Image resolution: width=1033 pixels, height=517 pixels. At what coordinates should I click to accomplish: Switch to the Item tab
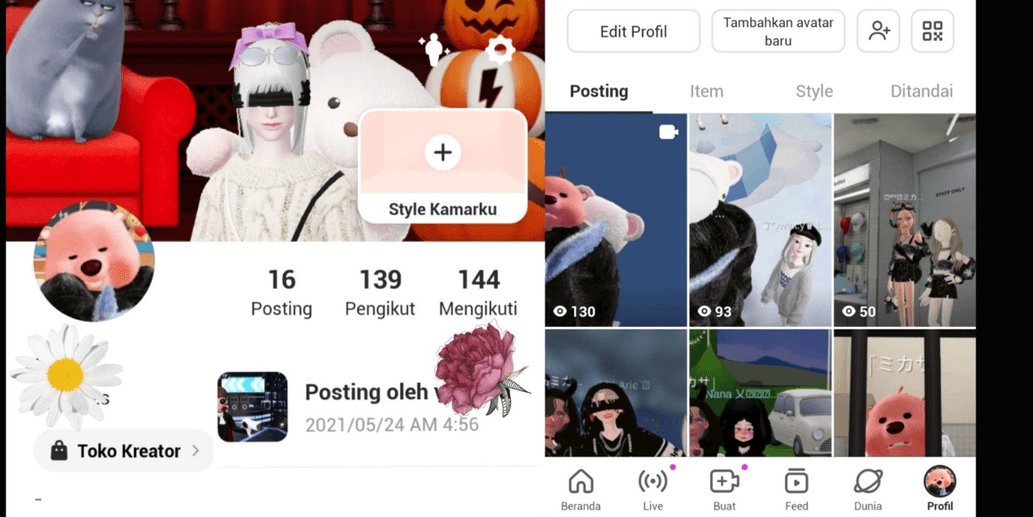tap(706, 91)
